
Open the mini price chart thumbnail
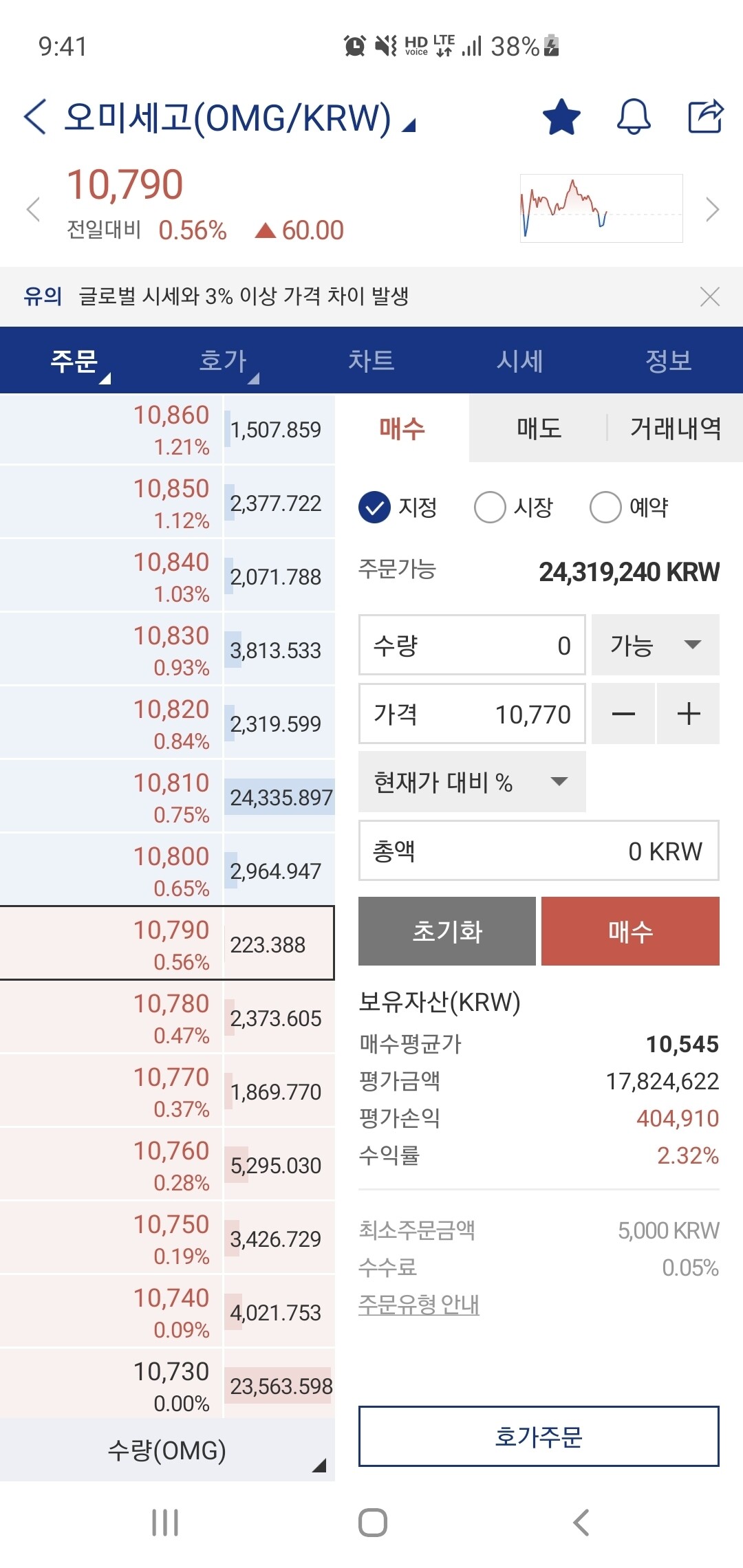click(x=600, y=206)
